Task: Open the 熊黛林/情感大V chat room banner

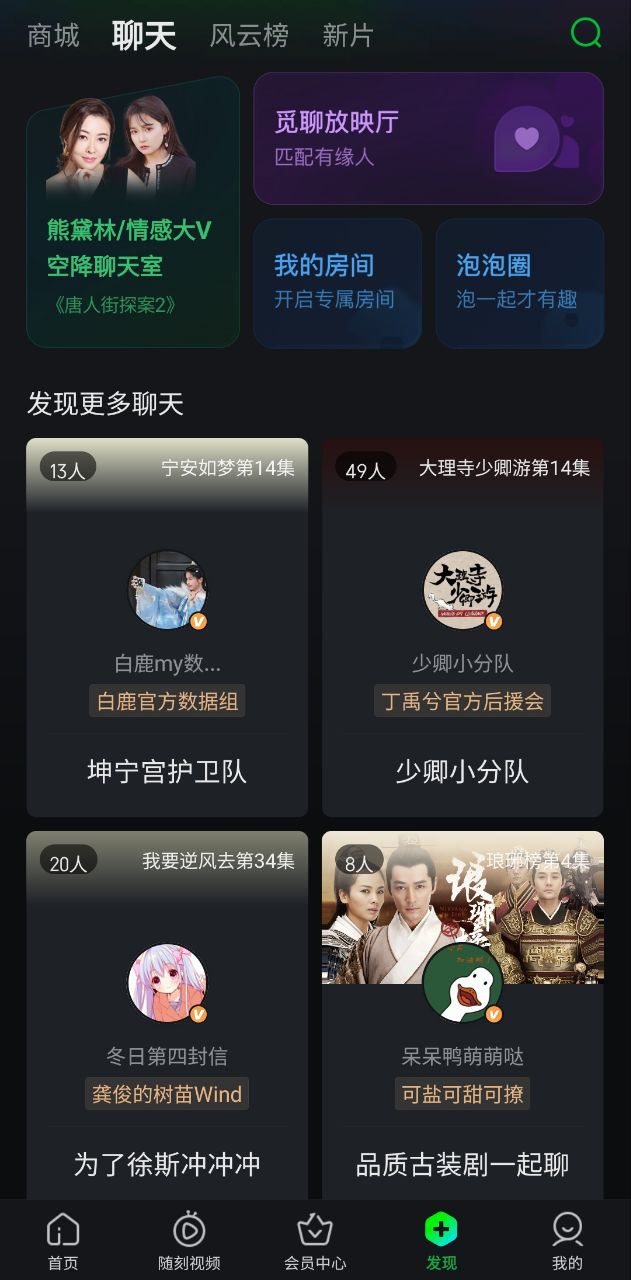Action: [x=133, y=212]
